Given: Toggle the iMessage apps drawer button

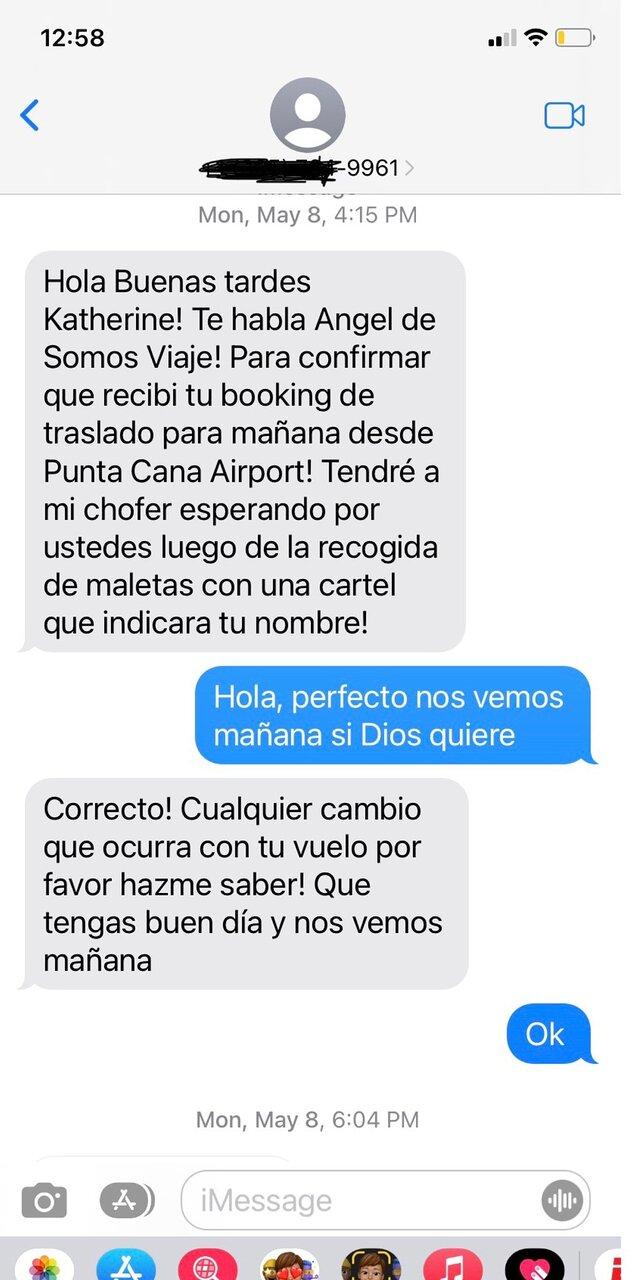Looking at the screenshot, I should pos(127,1200).
